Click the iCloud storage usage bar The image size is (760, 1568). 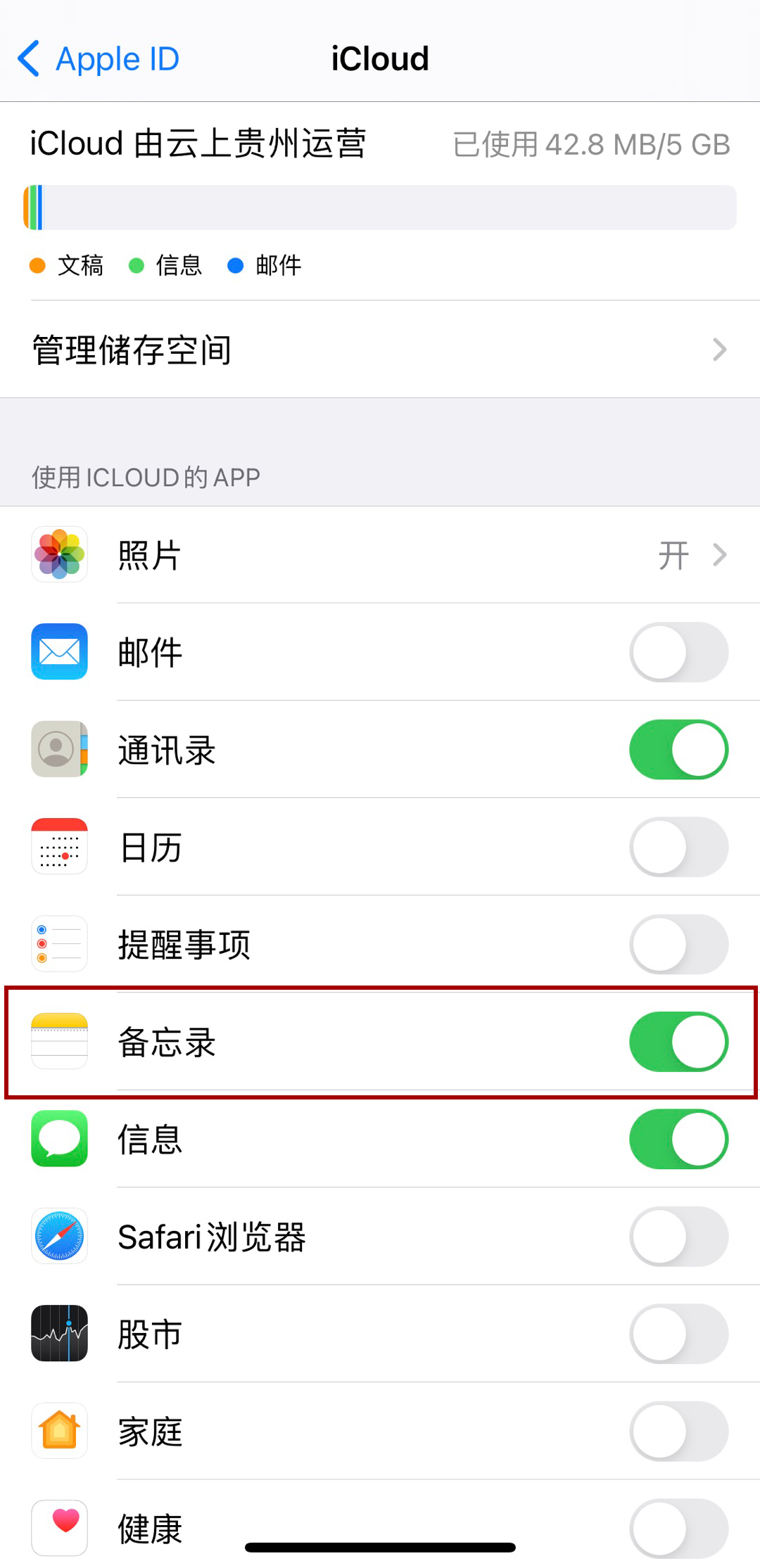tap(380, 208)
